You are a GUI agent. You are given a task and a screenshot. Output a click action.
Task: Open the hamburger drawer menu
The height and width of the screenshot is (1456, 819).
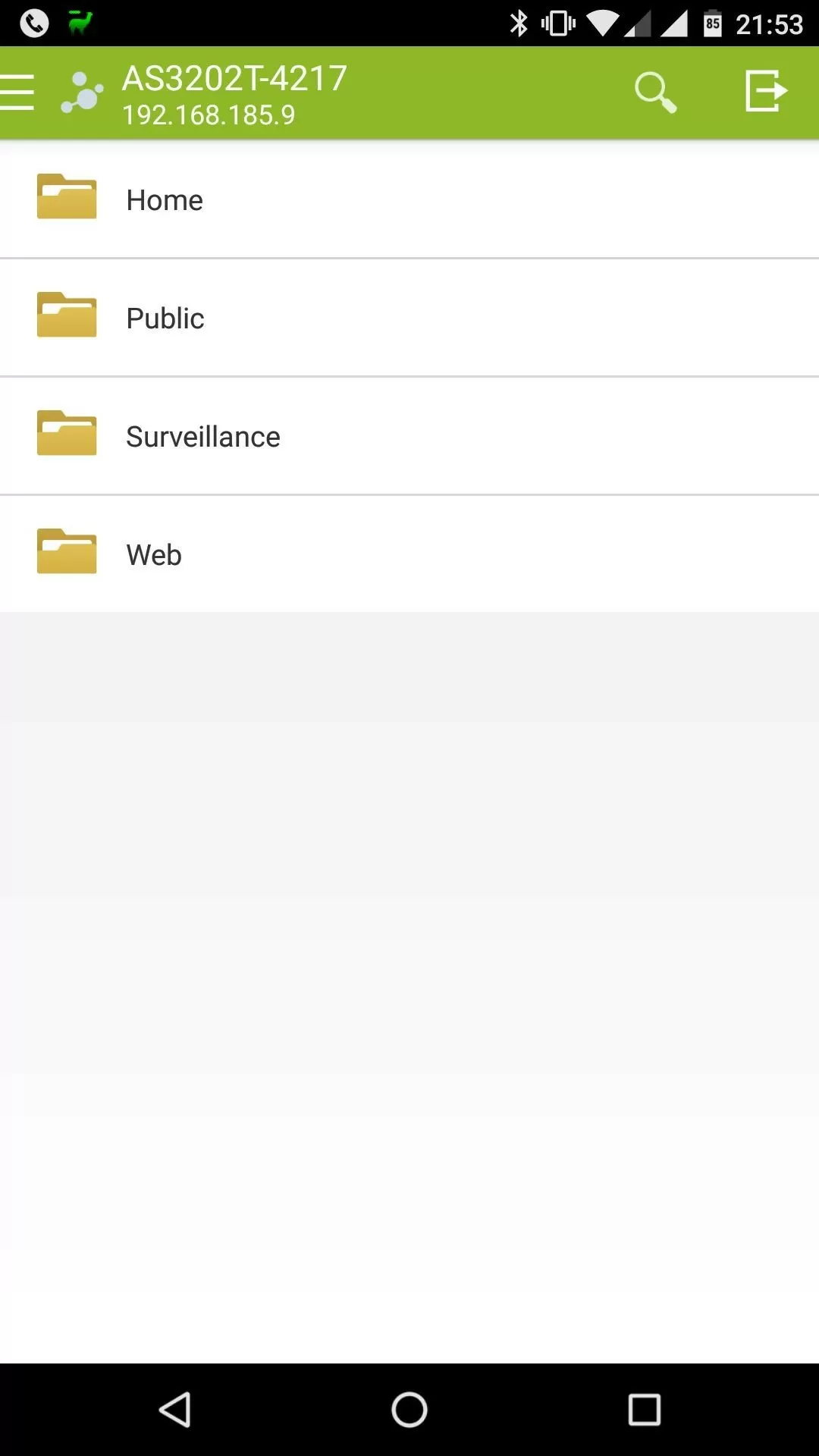[17, 93]
